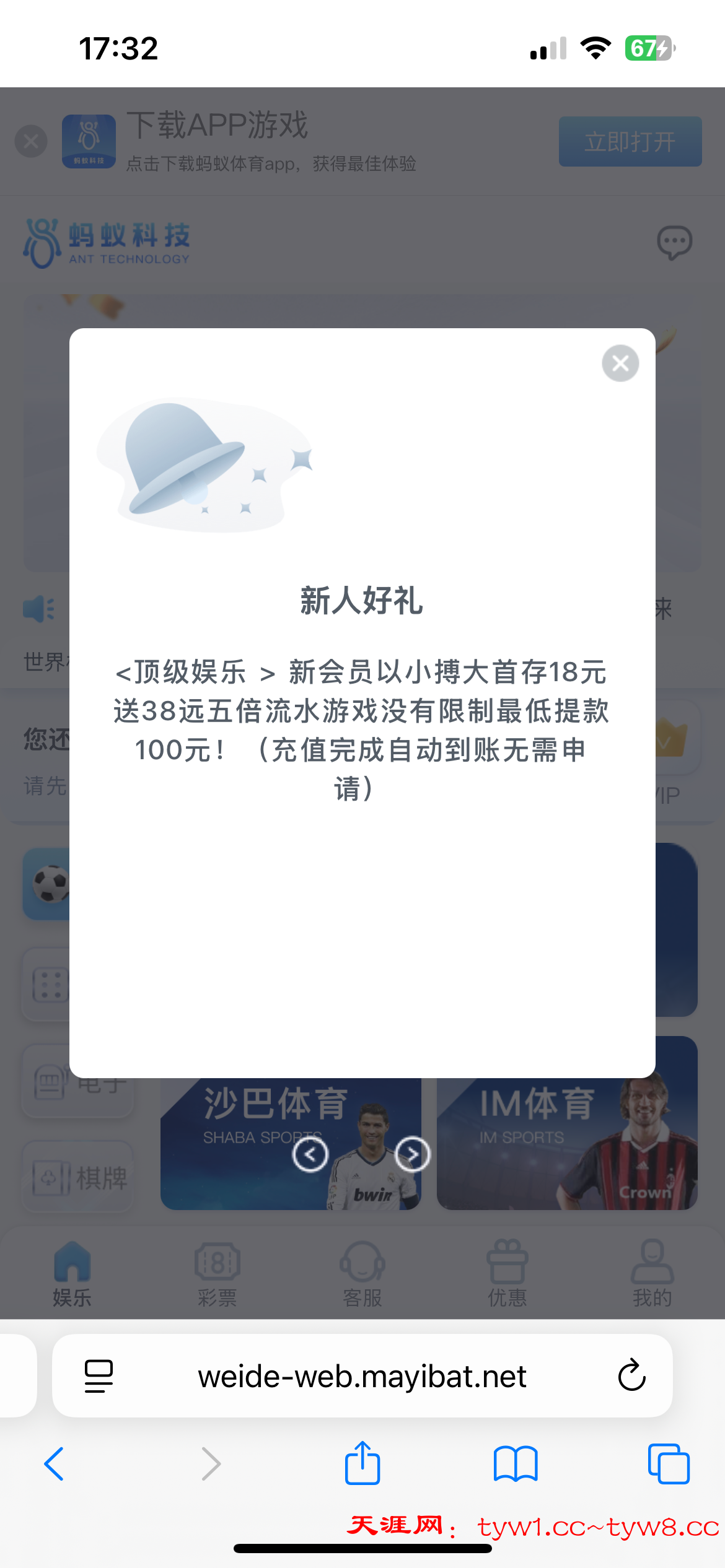Switch to the 彩票 tab
Viewport: 725px width, 1568px height.
(x=217, y=1273)
